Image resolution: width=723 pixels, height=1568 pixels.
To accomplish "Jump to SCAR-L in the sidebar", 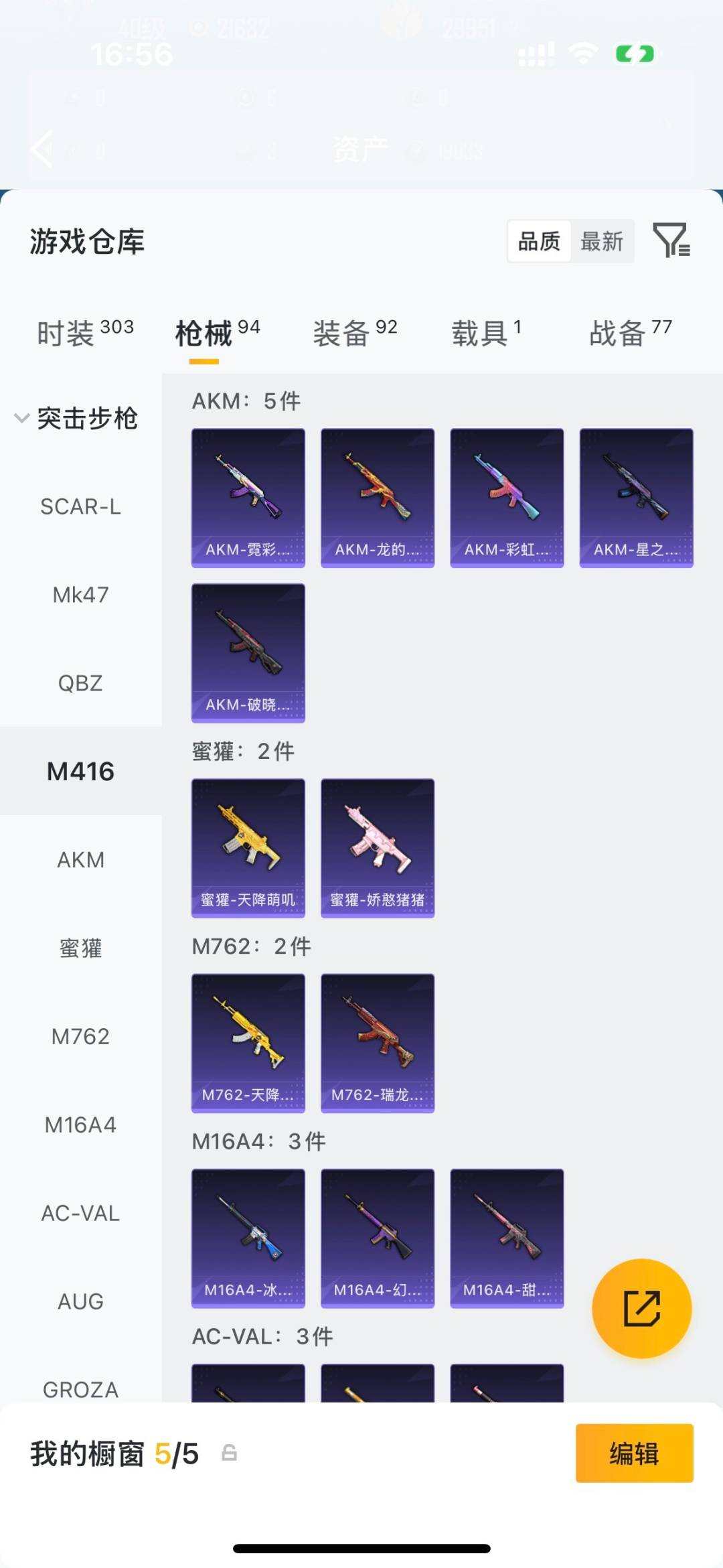I will (x=80, y=507).
